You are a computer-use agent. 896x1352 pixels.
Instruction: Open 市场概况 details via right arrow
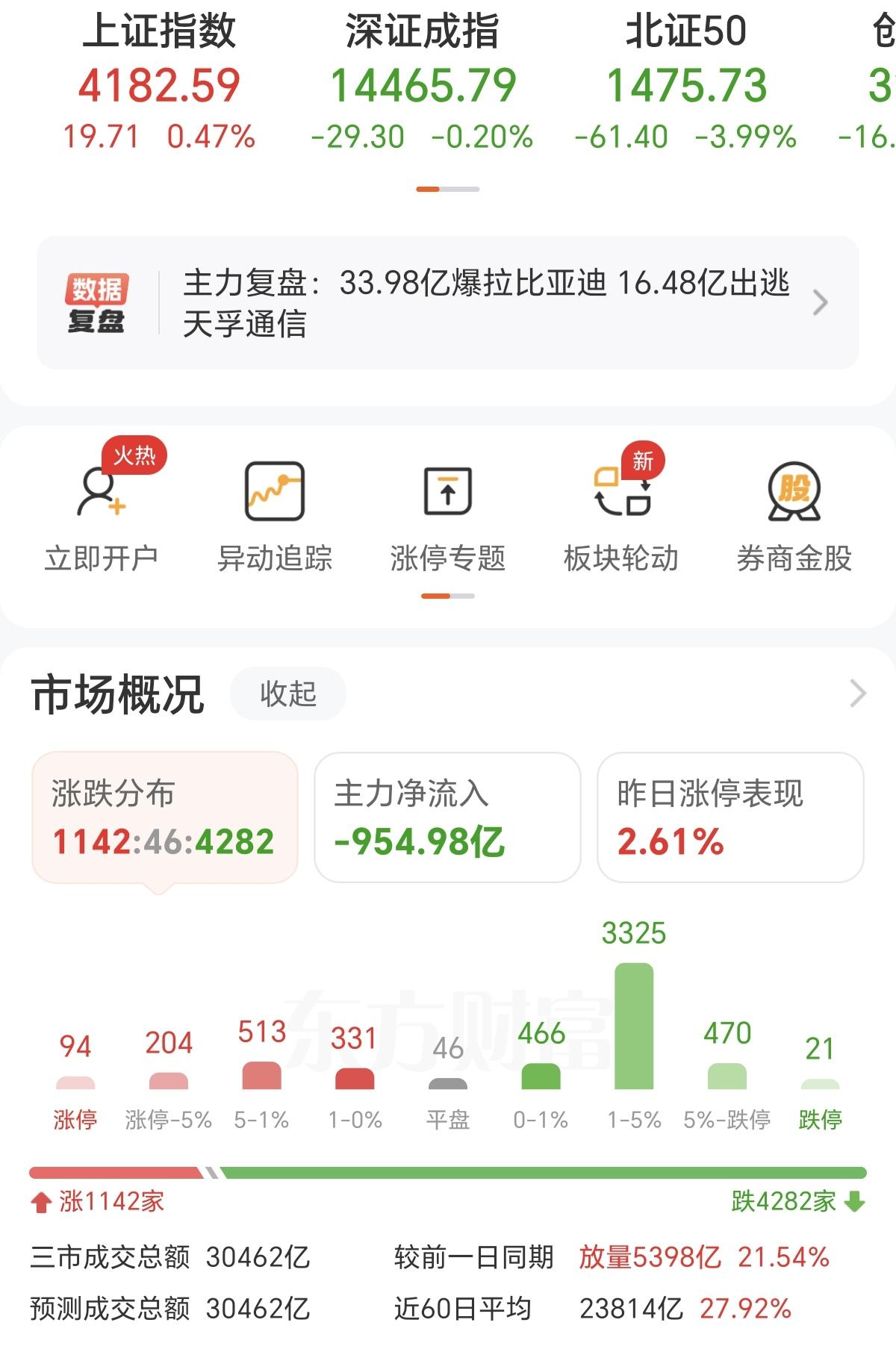tap(859, 693)
